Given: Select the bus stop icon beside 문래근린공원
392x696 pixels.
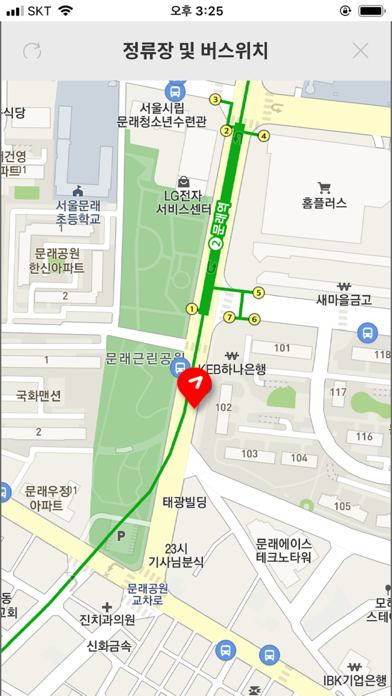Looking at the screenshot, I should [x=178, y=368].
